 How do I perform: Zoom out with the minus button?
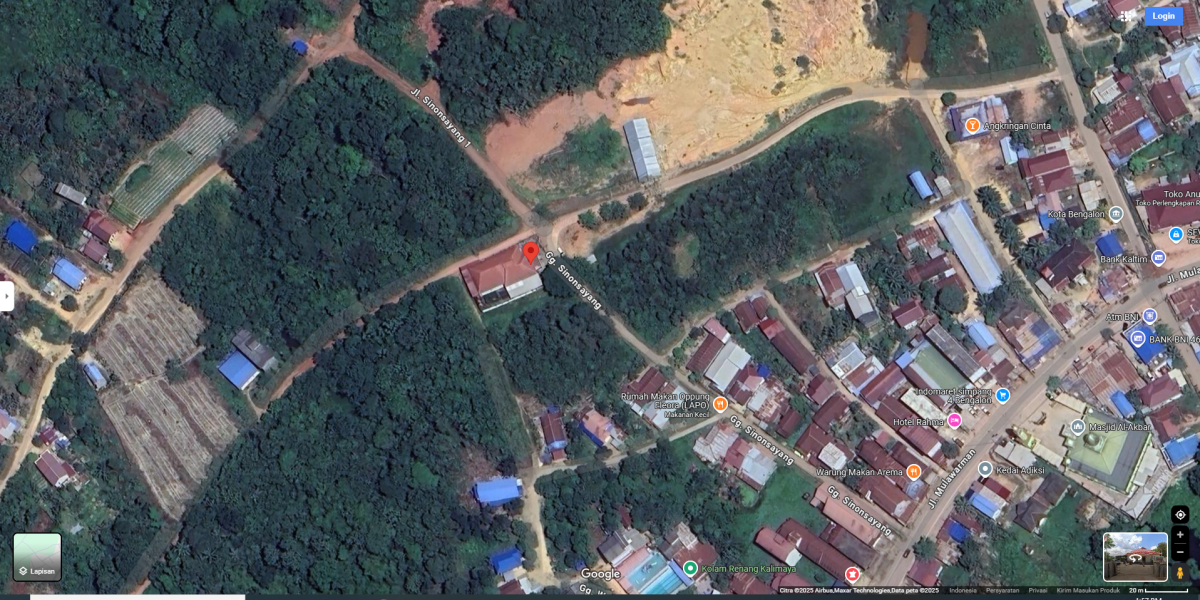tap(1180, 552)
